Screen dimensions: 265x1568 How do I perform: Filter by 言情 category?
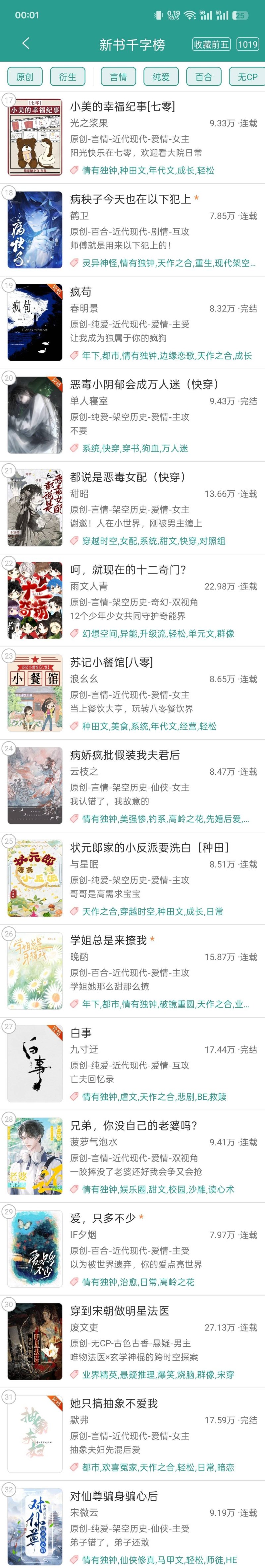click(x=119, y=77)
